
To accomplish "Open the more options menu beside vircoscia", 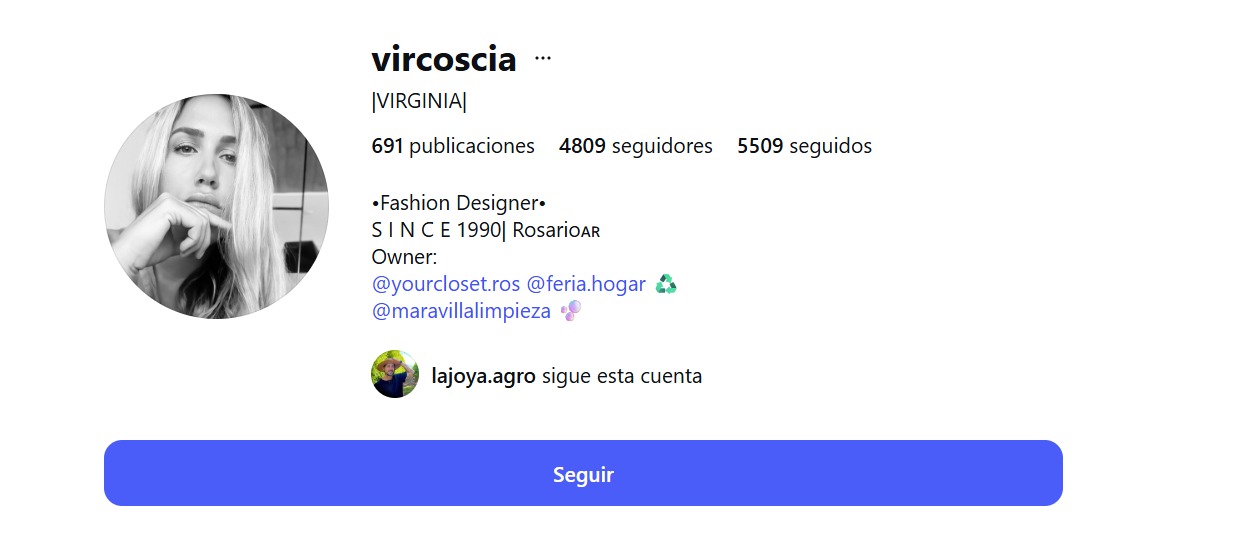I will pyautogui.click(x=543, y=59).
